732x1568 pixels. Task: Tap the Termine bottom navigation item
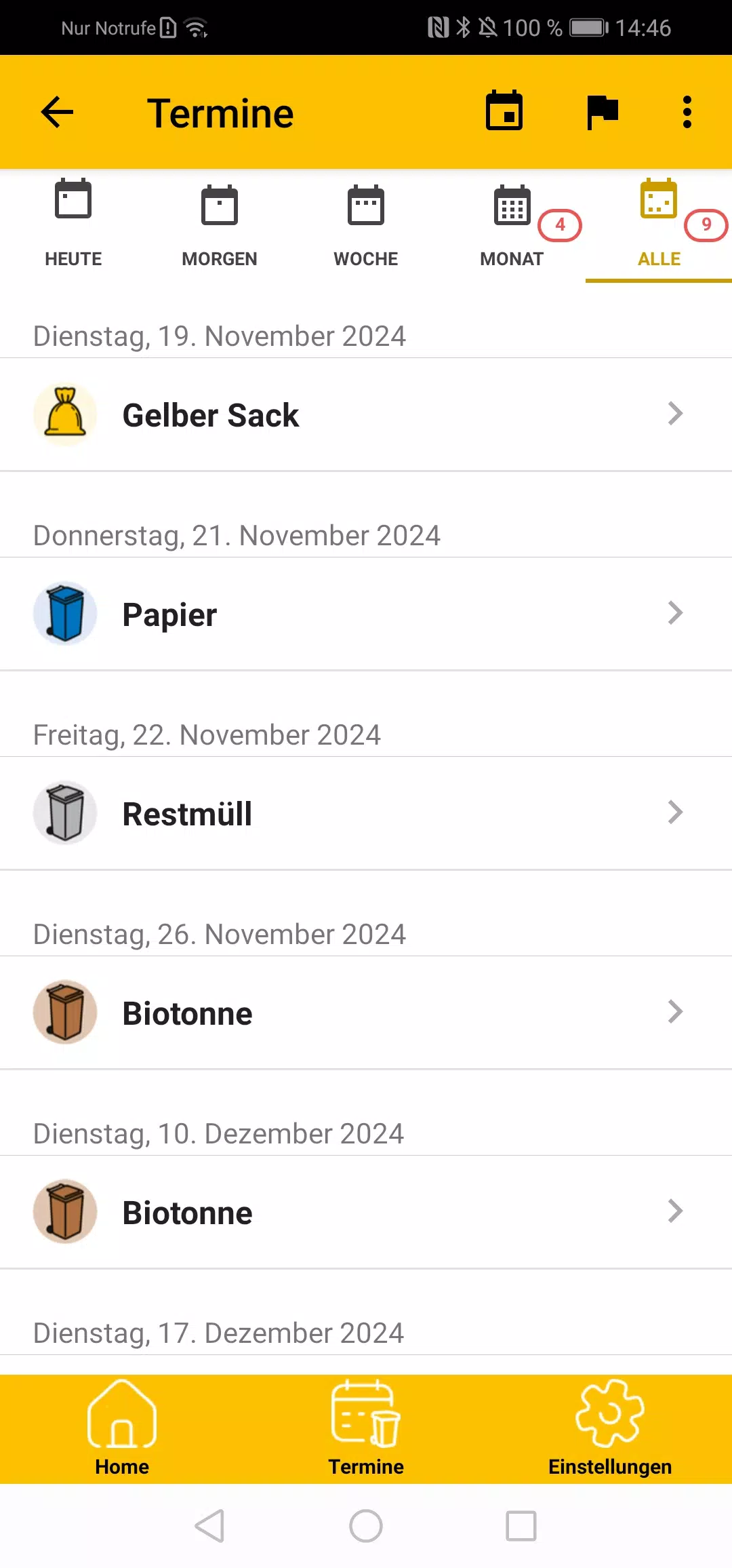[366, 1429]
